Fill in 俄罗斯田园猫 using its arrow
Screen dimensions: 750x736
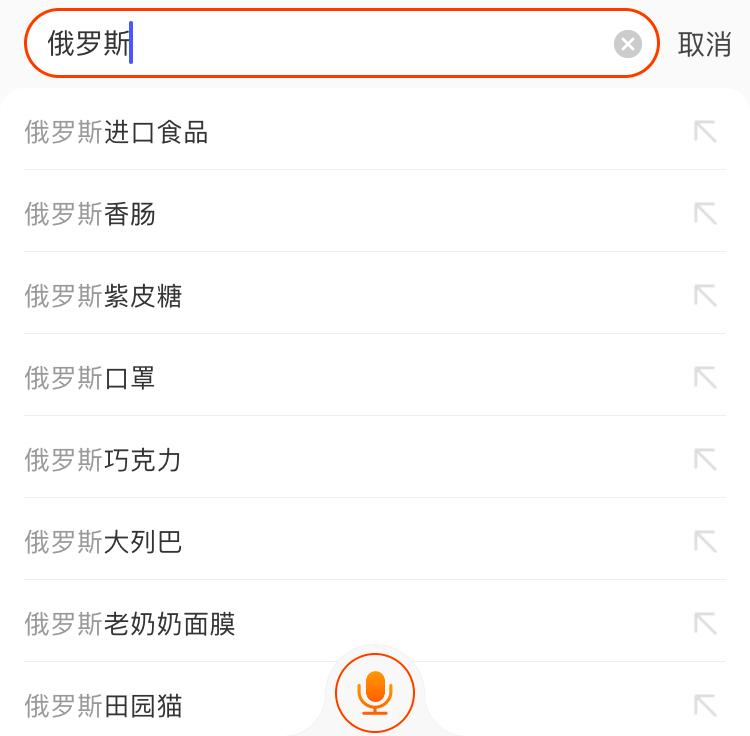[x=705, y=706]
